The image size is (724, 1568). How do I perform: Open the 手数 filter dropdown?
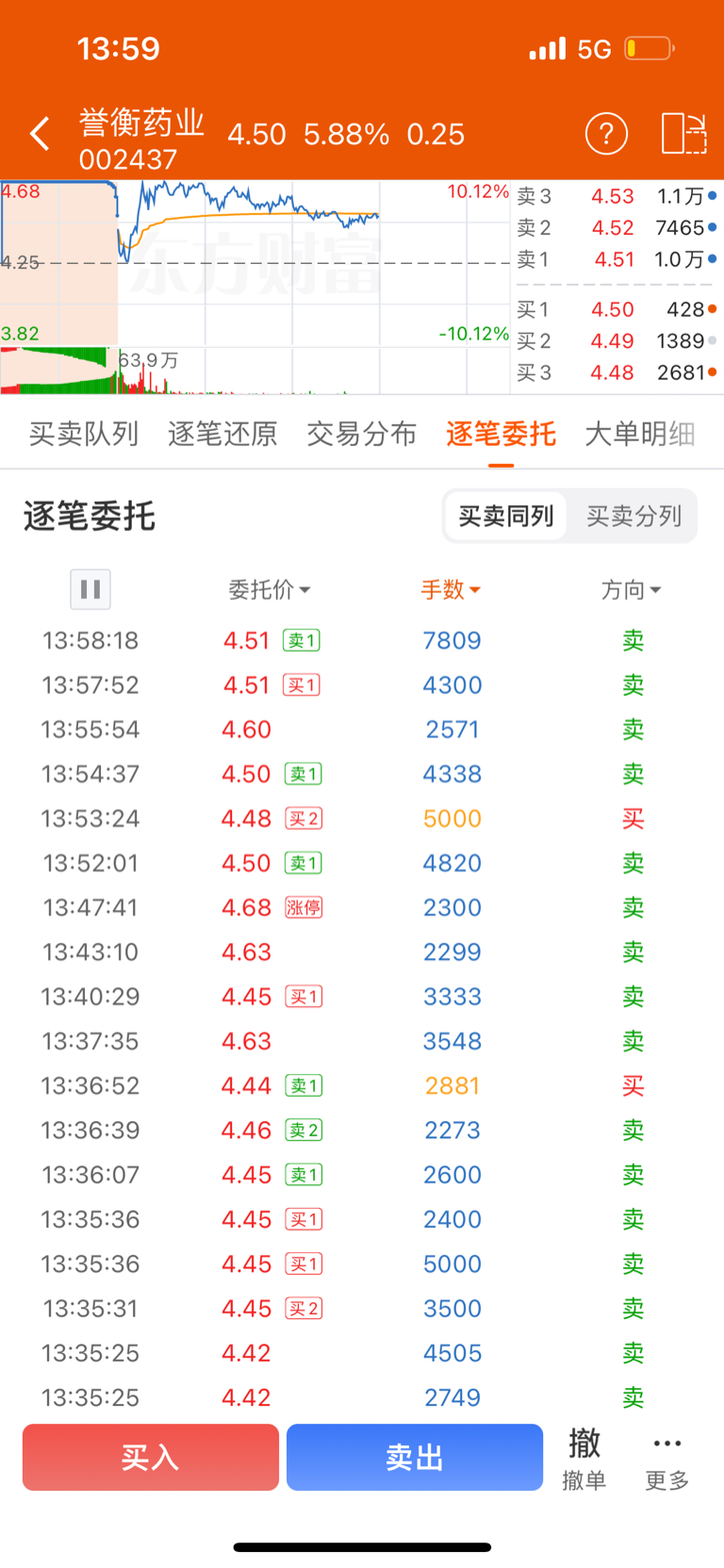pyautogui.click(x=451, y=590)
